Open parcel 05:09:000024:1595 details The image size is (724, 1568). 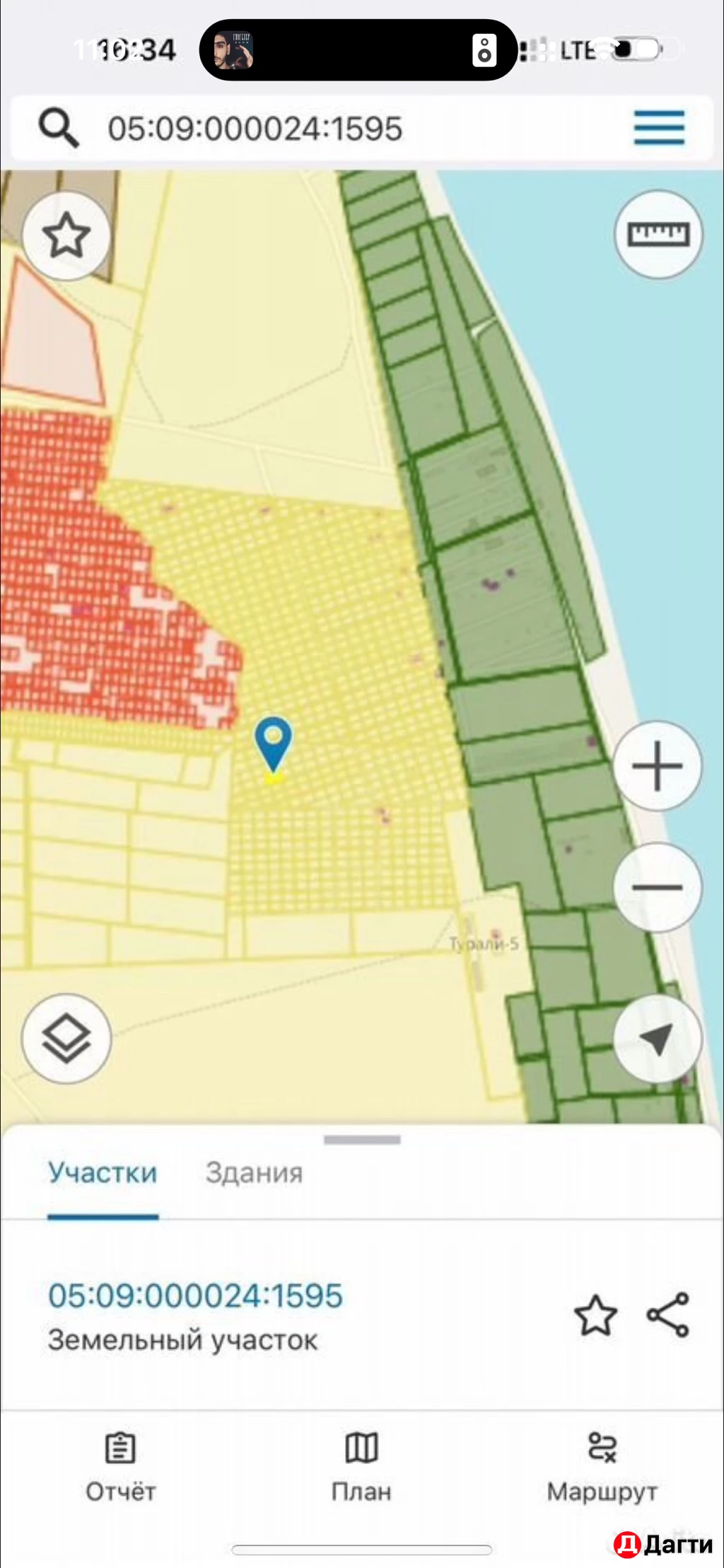point(195,1296)
